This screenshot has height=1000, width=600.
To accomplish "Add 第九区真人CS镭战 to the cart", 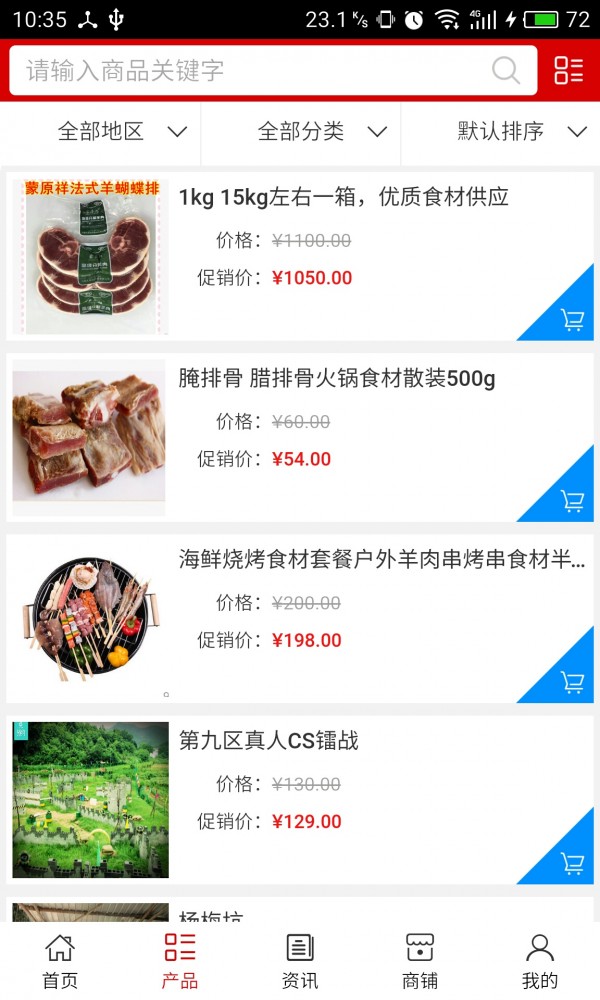I will (571, 863).
